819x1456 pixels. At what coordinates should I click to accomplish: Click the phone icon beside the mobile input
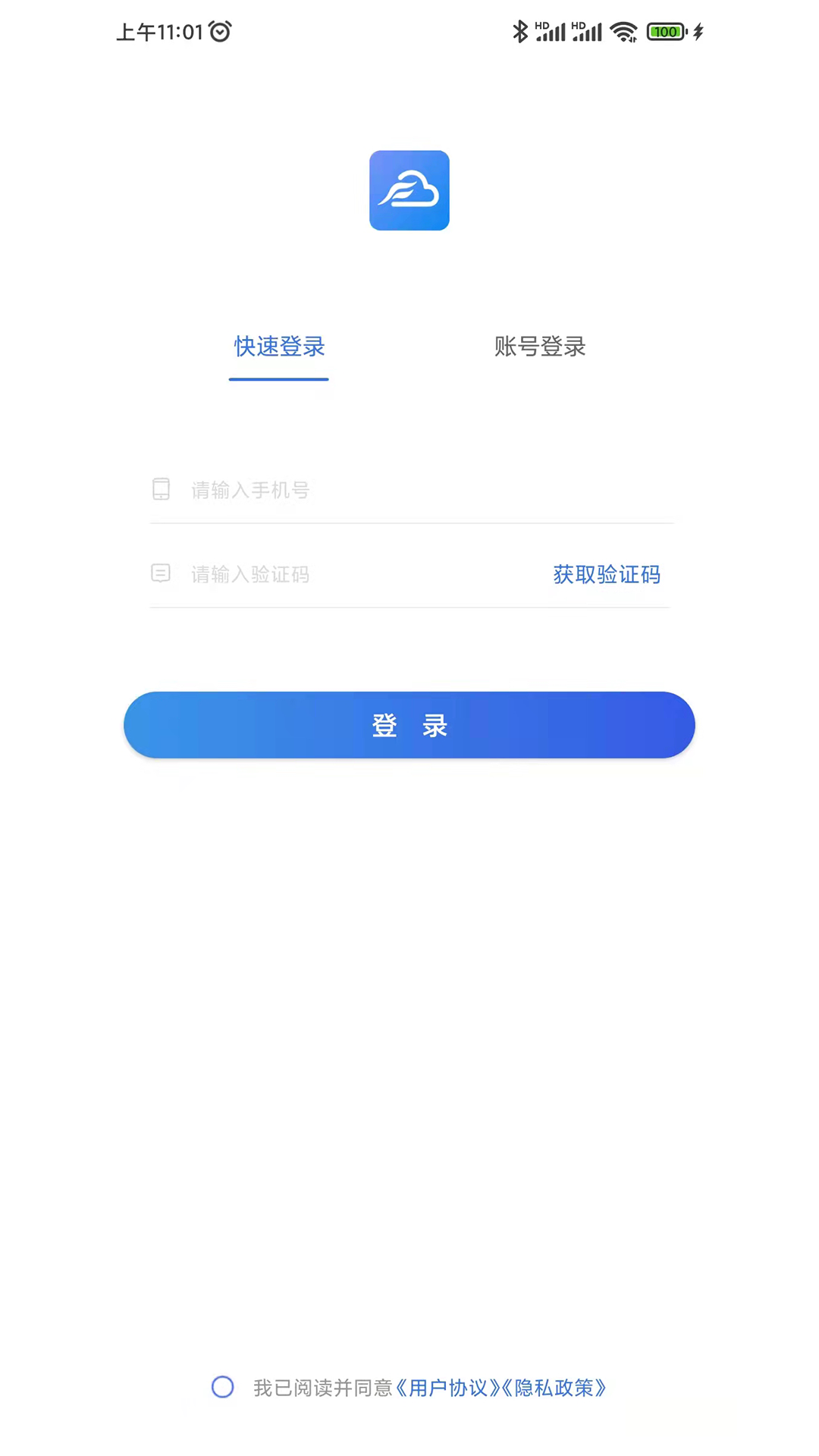tap(160, 489)
